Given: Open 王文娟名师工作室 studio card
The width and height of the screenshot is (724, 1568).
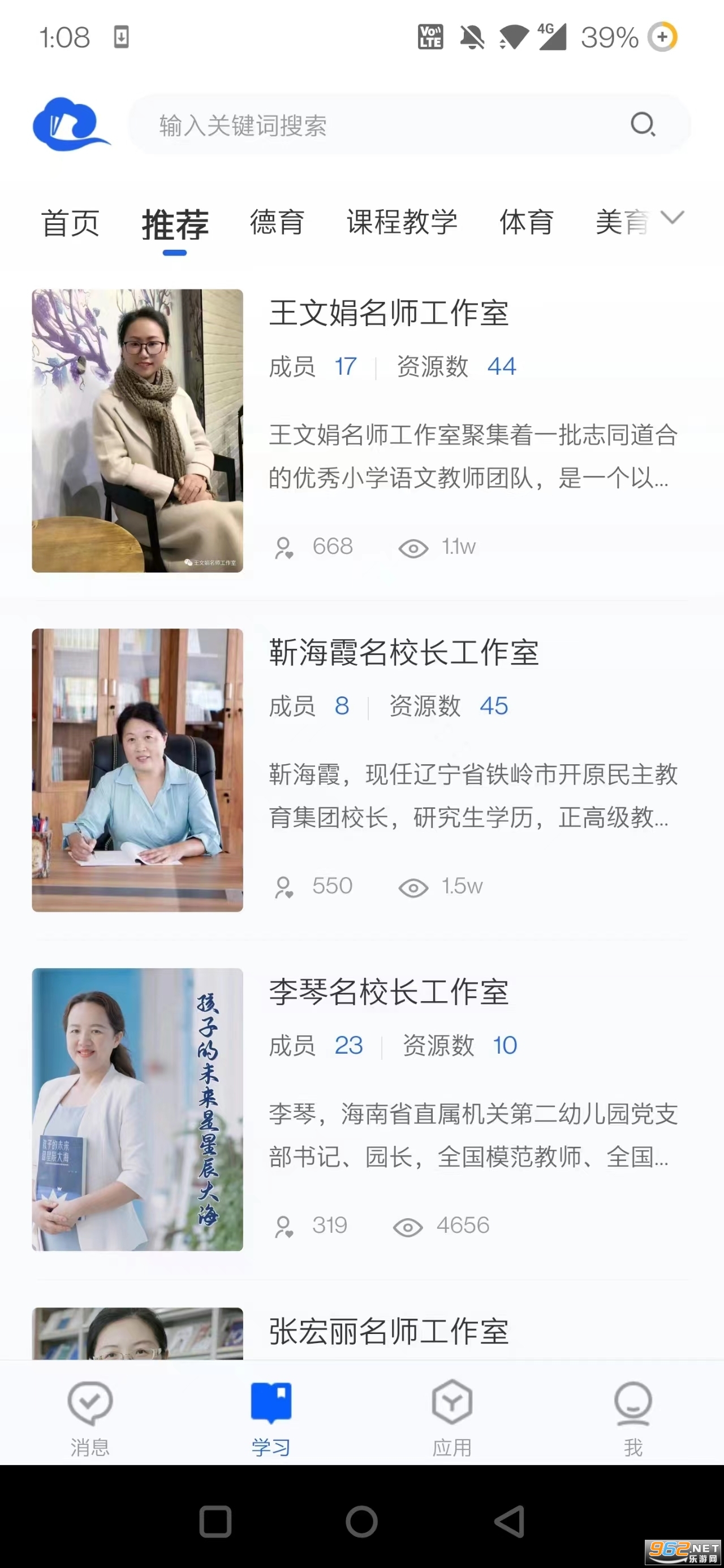Looking at the screenshot, I should [389, 313].
